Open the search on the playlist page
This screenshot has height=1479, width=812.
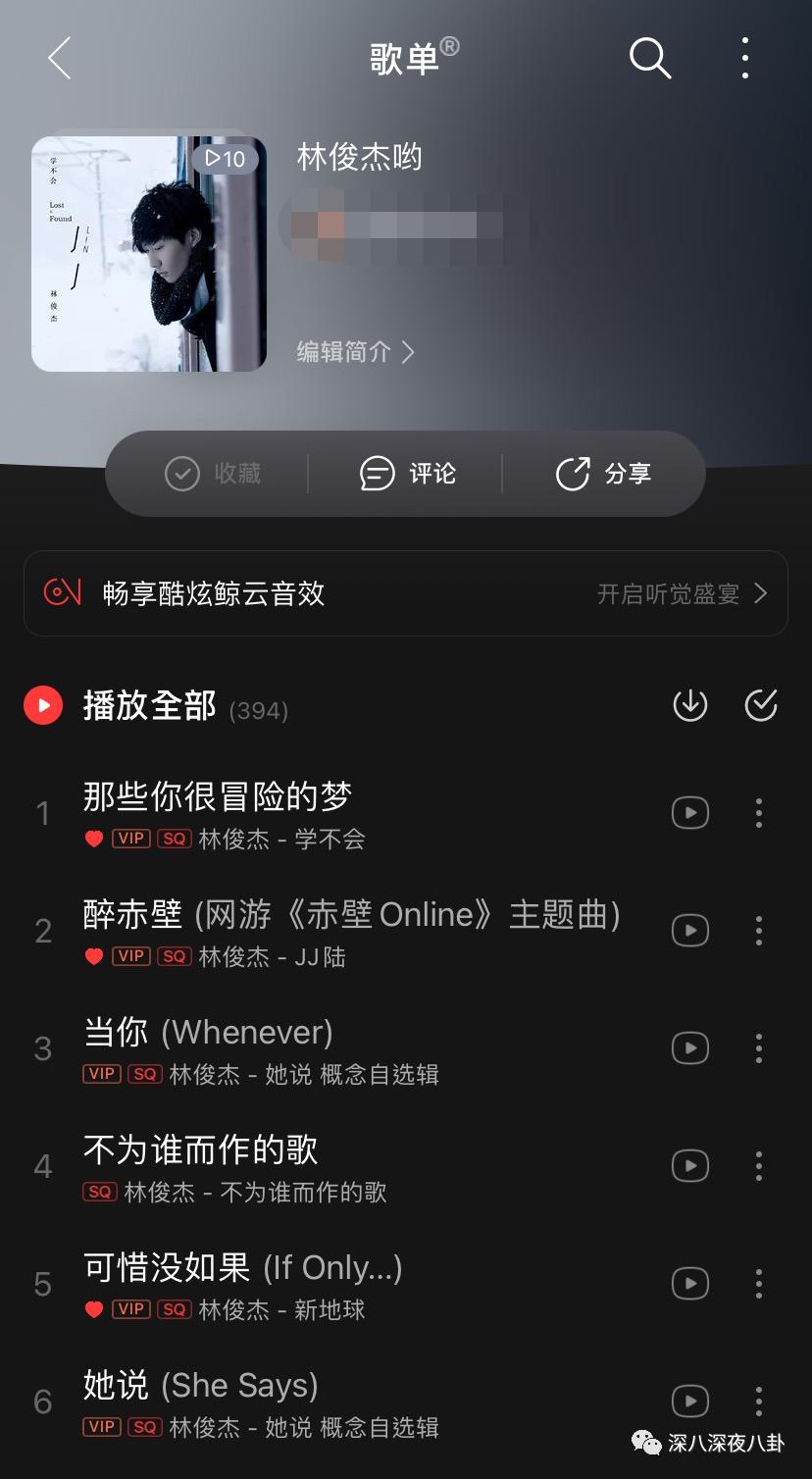(649, 59)
